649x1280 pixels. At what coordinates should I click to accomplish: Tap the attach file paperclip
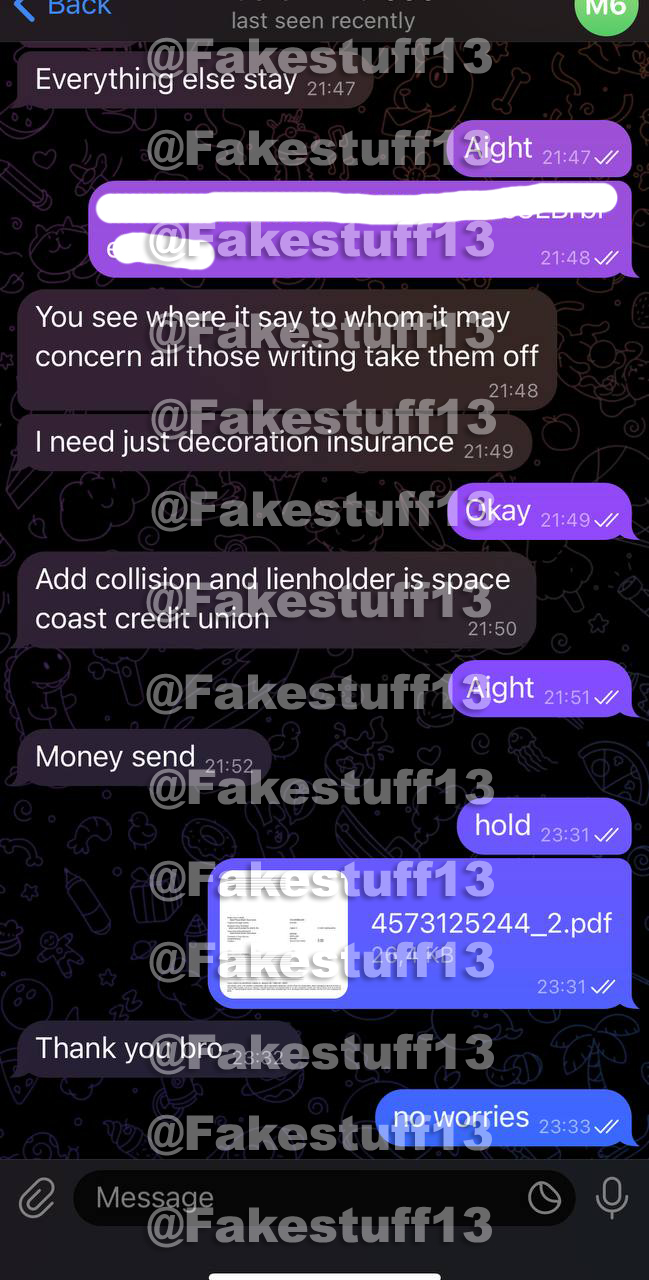click(37, 1197)
